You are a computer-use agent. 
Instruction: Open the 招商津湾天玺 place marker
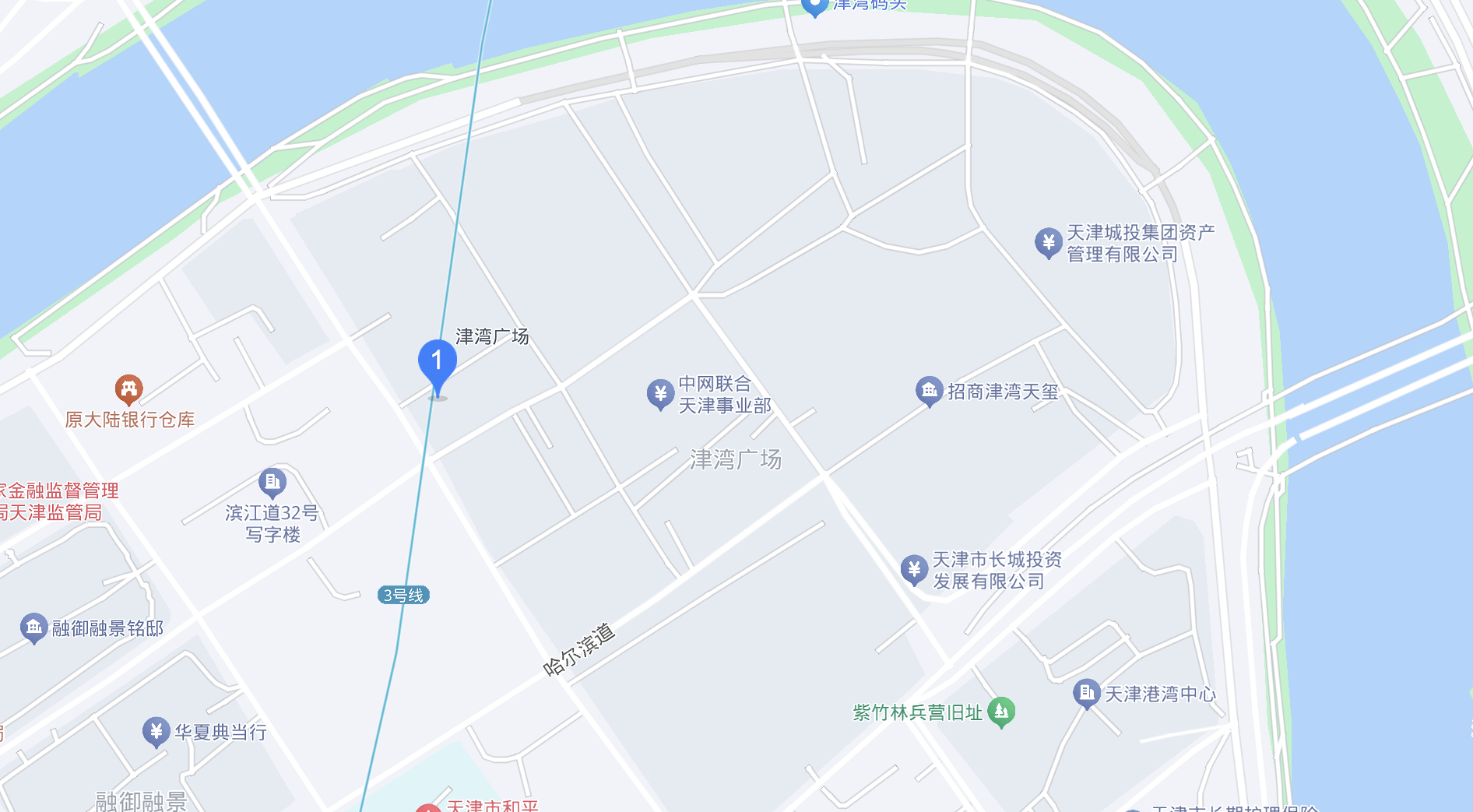[x=929, y=391]
